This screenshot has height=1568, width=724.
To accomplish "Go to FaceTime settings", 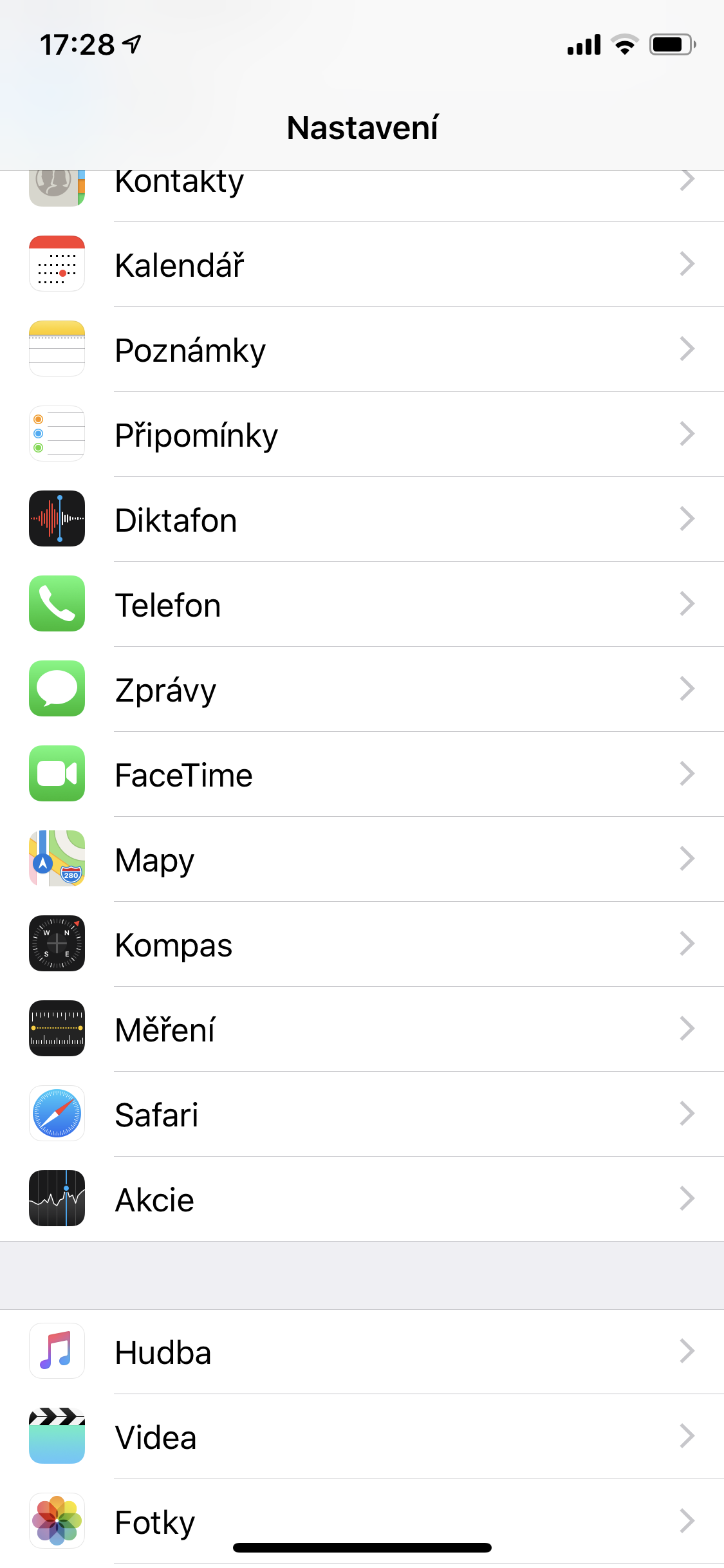I will tap(360, 774).
